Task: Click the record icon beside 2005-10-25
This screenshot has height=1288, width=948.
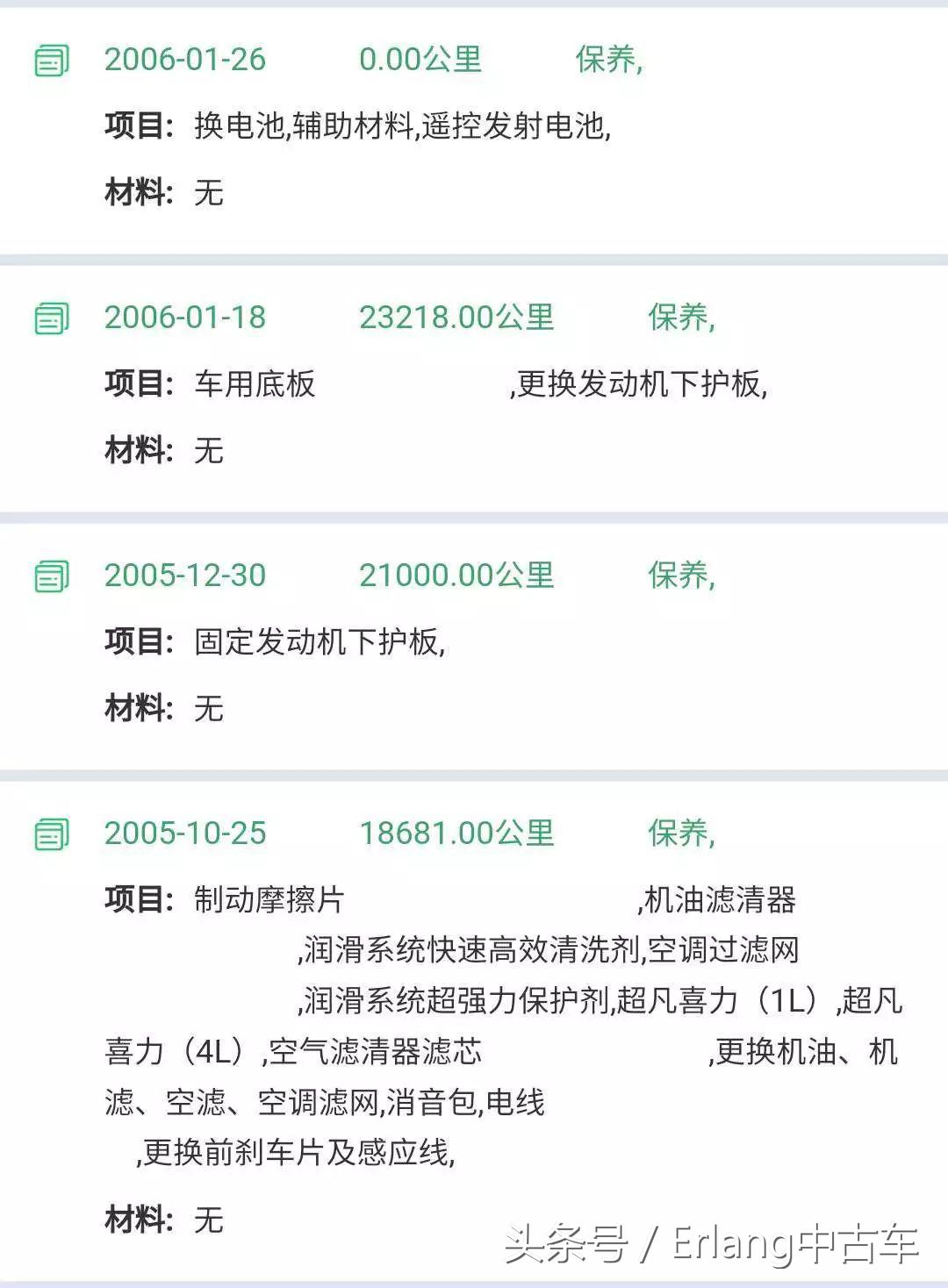Action: click(x=51, y=836)
